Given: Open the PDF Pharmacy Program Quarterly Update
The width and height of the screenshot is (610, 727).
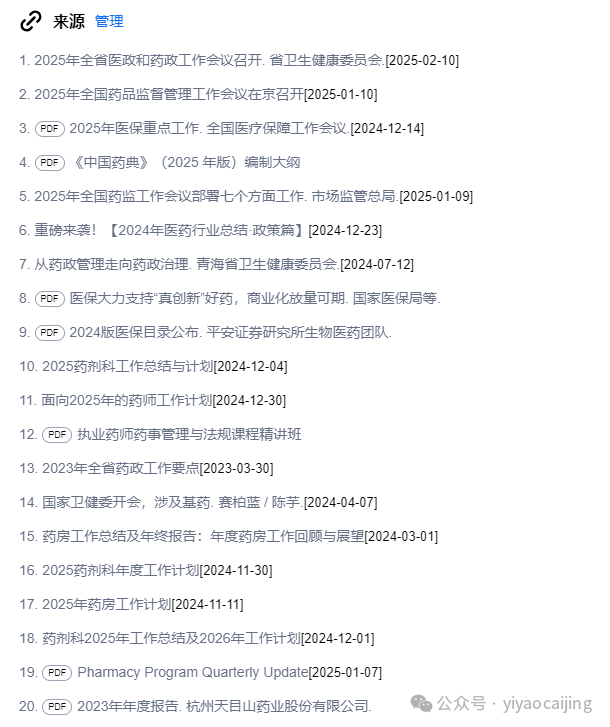Looking at the screenshot, I should click(192, 672).
